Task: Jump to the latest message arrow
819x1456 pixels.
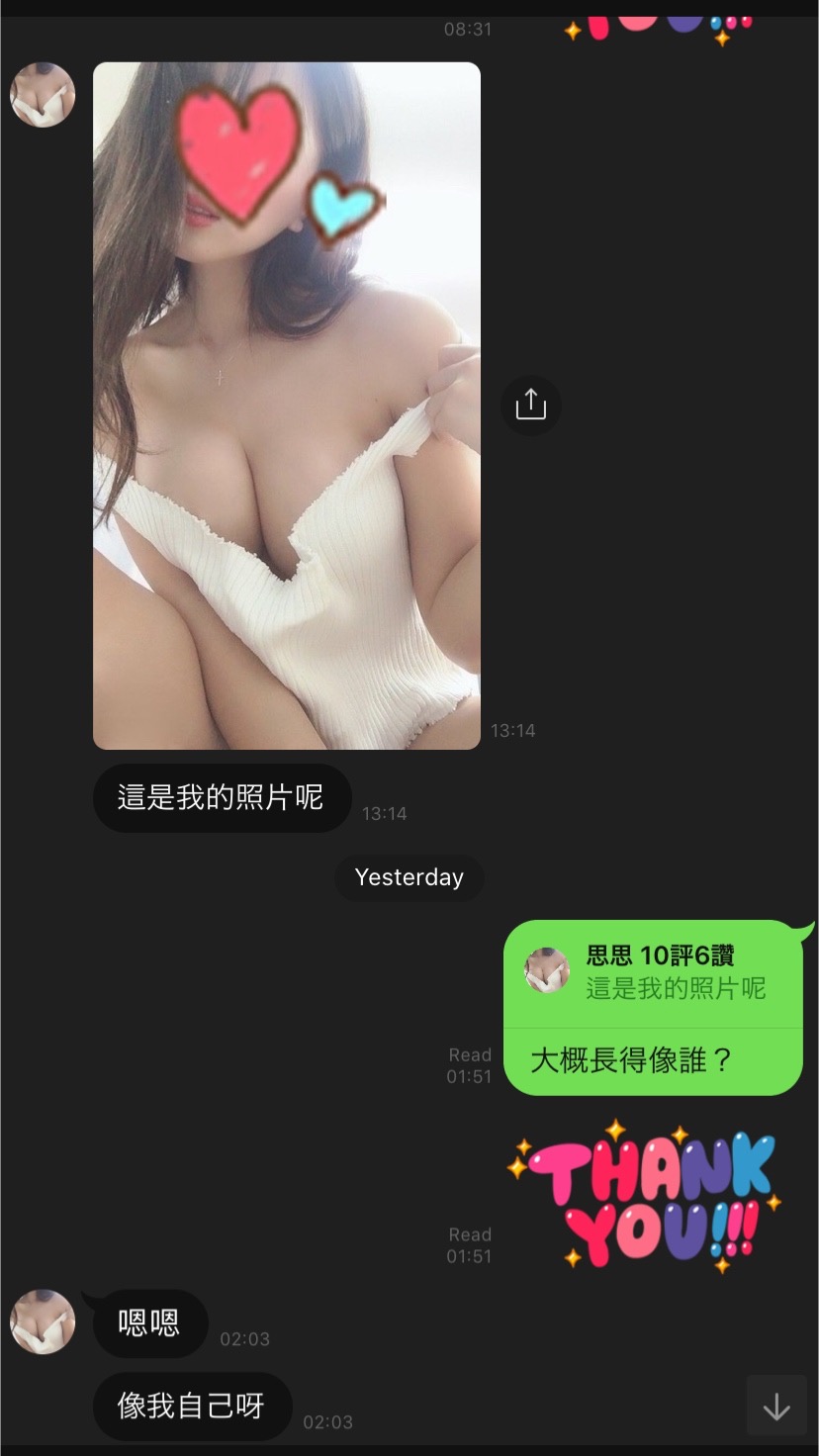Action: (776, 1406)
